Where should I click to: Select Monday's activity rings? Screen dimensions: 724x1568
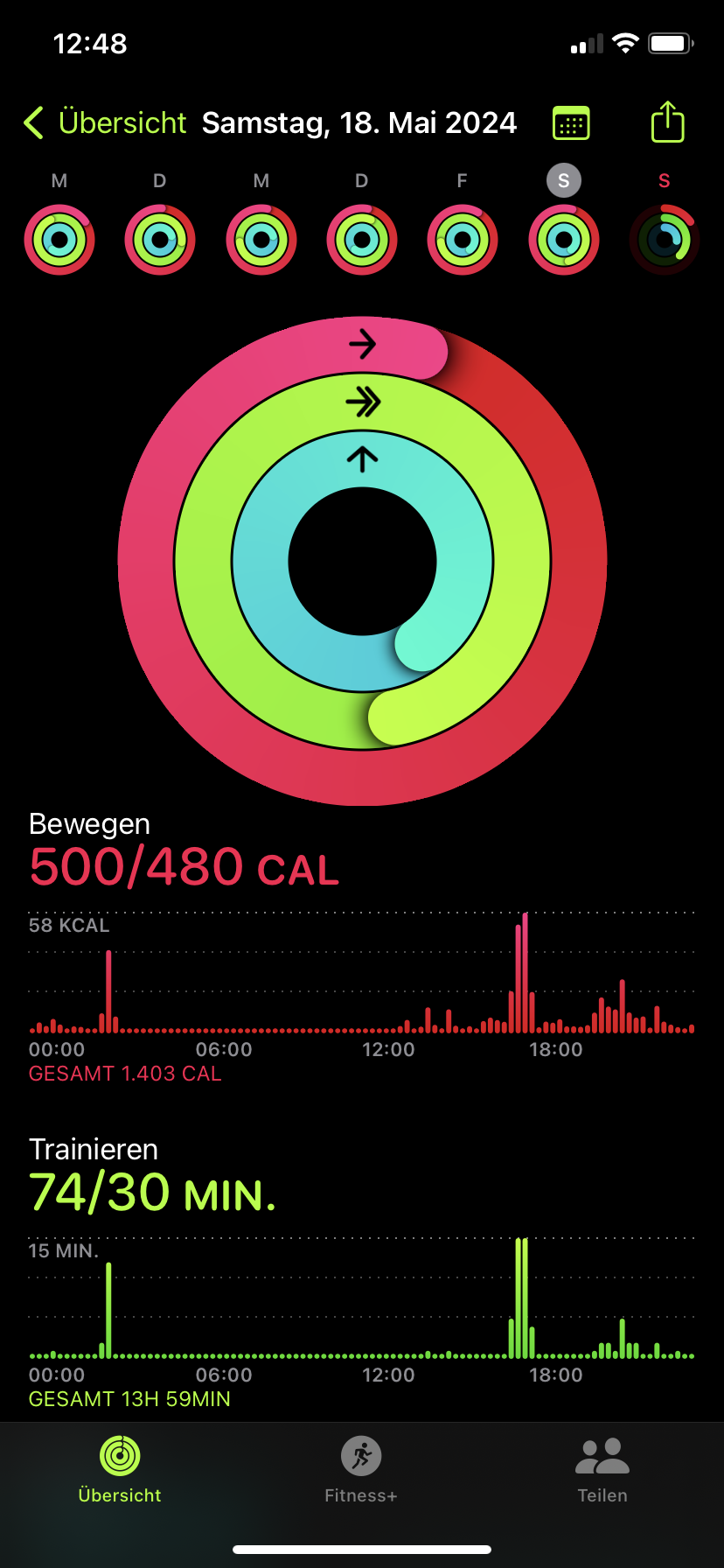[x=59, y=239]
